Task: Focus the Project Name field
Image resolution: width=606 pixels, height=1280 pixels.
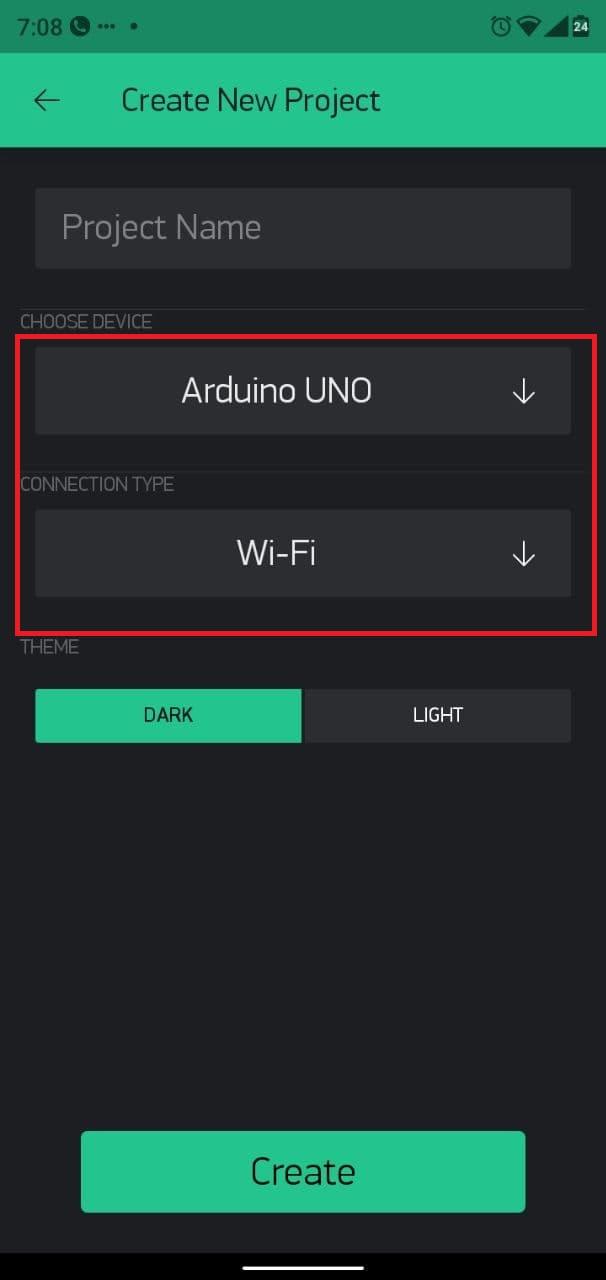Action: click(302, 228)
